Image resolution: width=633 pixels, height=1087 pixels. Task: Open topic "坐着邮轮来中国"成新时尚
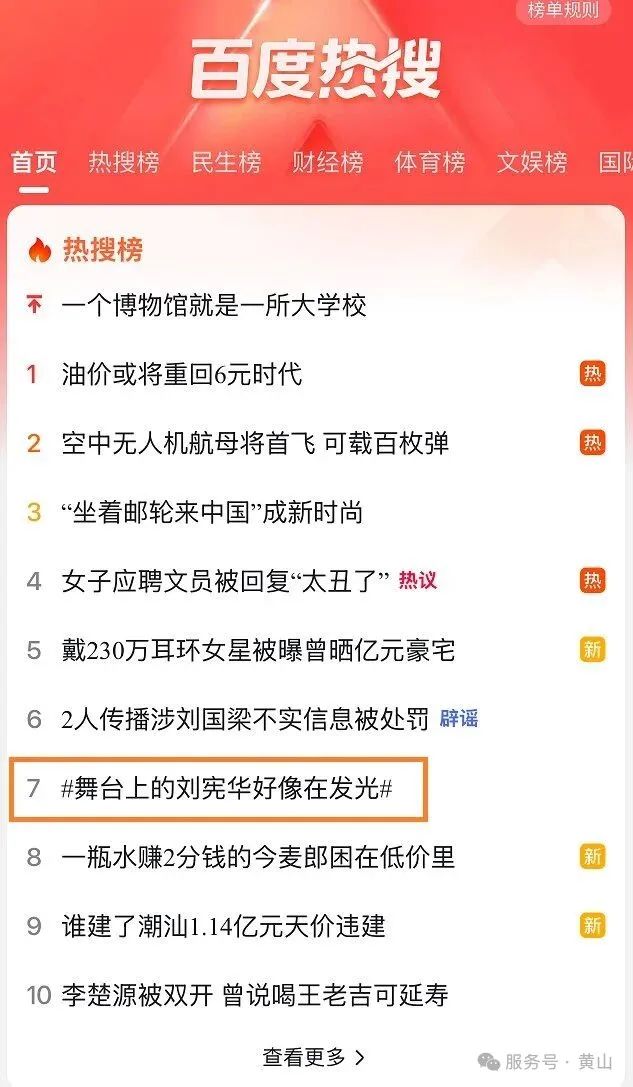coord(212,513)
